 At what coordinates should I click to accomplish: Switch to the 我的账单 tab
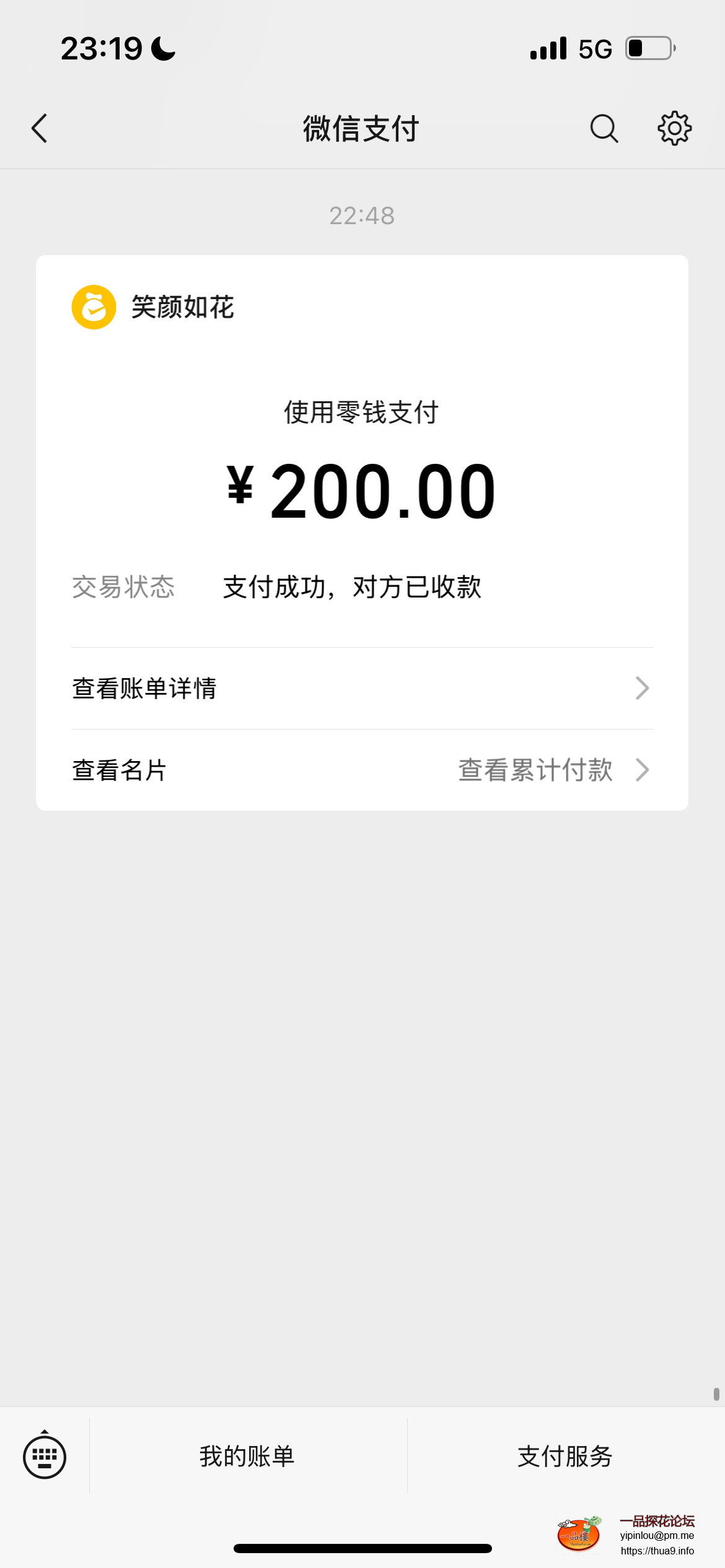(x=247, y=1455)
